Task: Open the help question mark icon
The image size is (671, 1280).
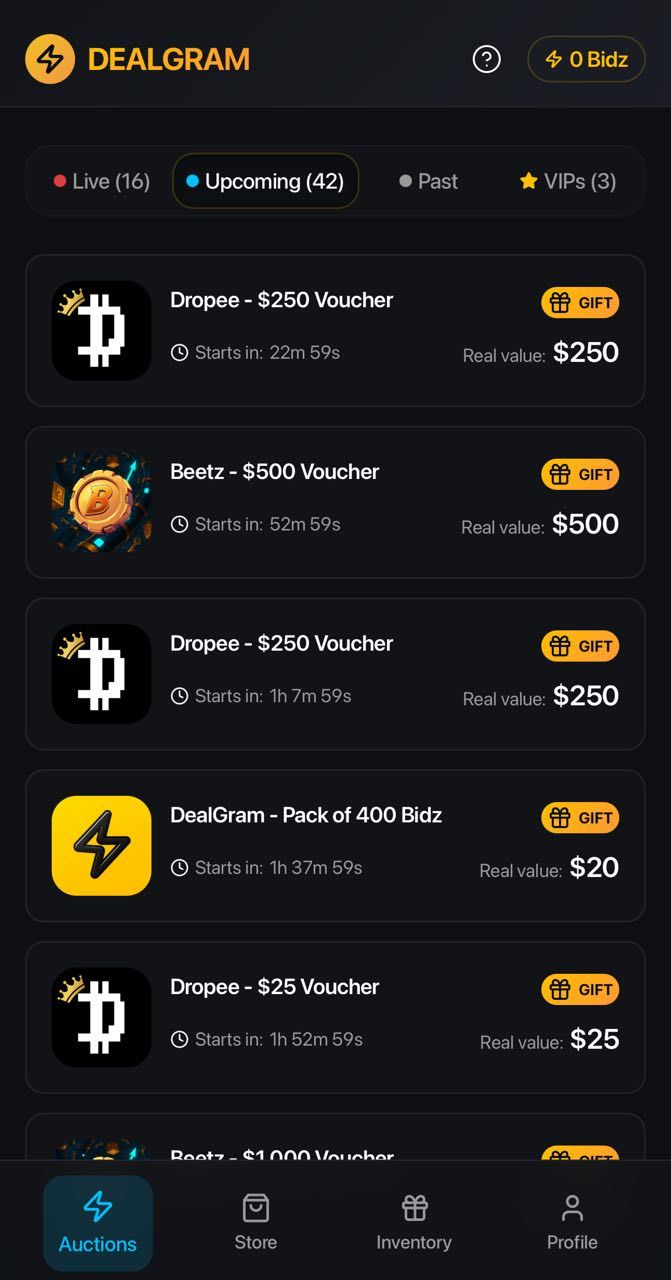Action: (486, 60)
